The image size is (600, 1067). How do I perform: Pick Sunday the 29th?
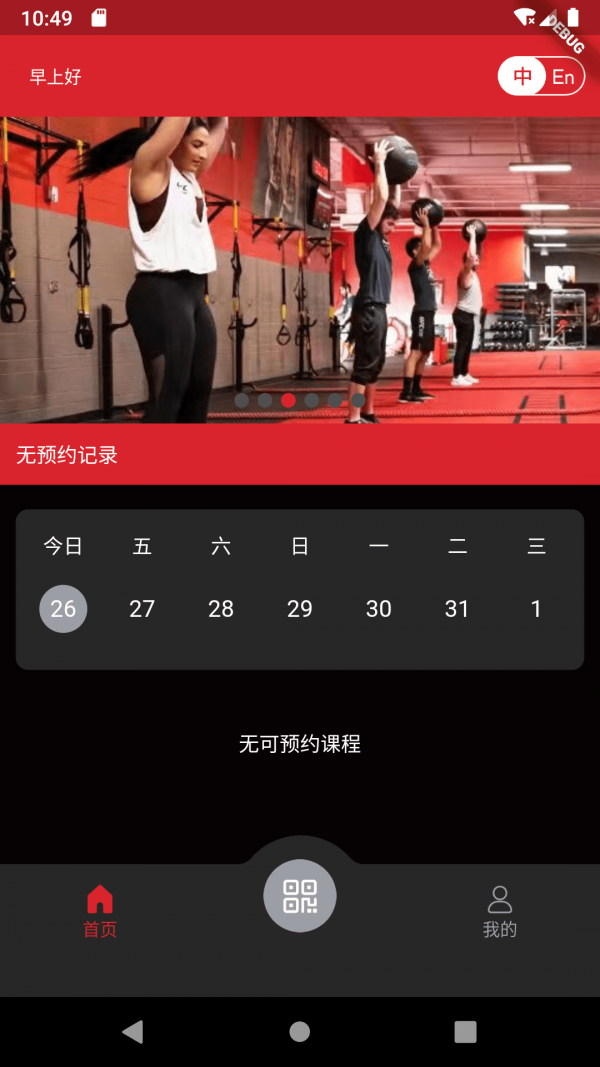(300, 609)
